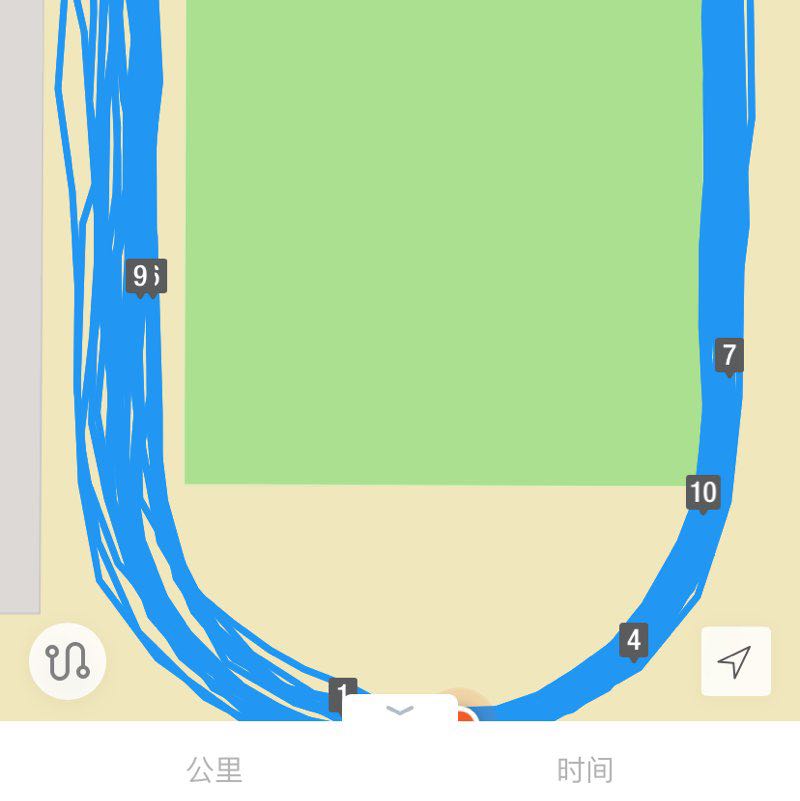The height and width of the screenshot is (801, 800).
Task: Collapse the panel with the down chevron
Action: [400, 711]
